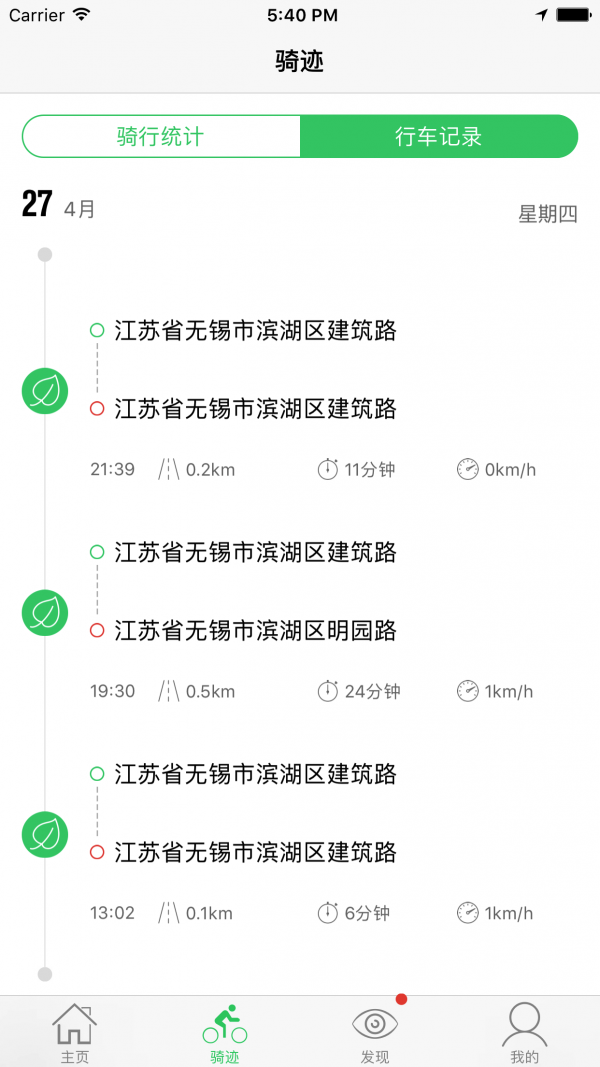Image resolution: width=600 pixels, height=1067 pixels.
Task: Open the 21:39 ride record
Action: pyautogui.click(x=300, y=399)
